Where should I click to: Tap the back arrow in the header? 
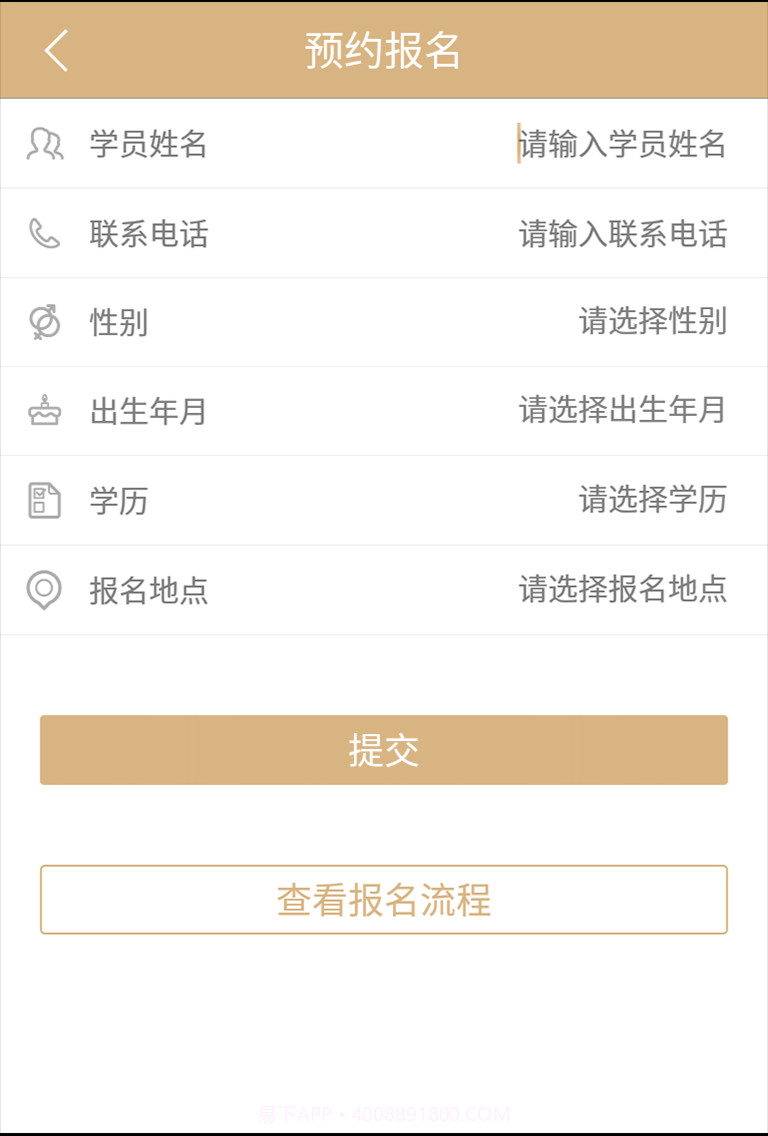coord(55,50)
